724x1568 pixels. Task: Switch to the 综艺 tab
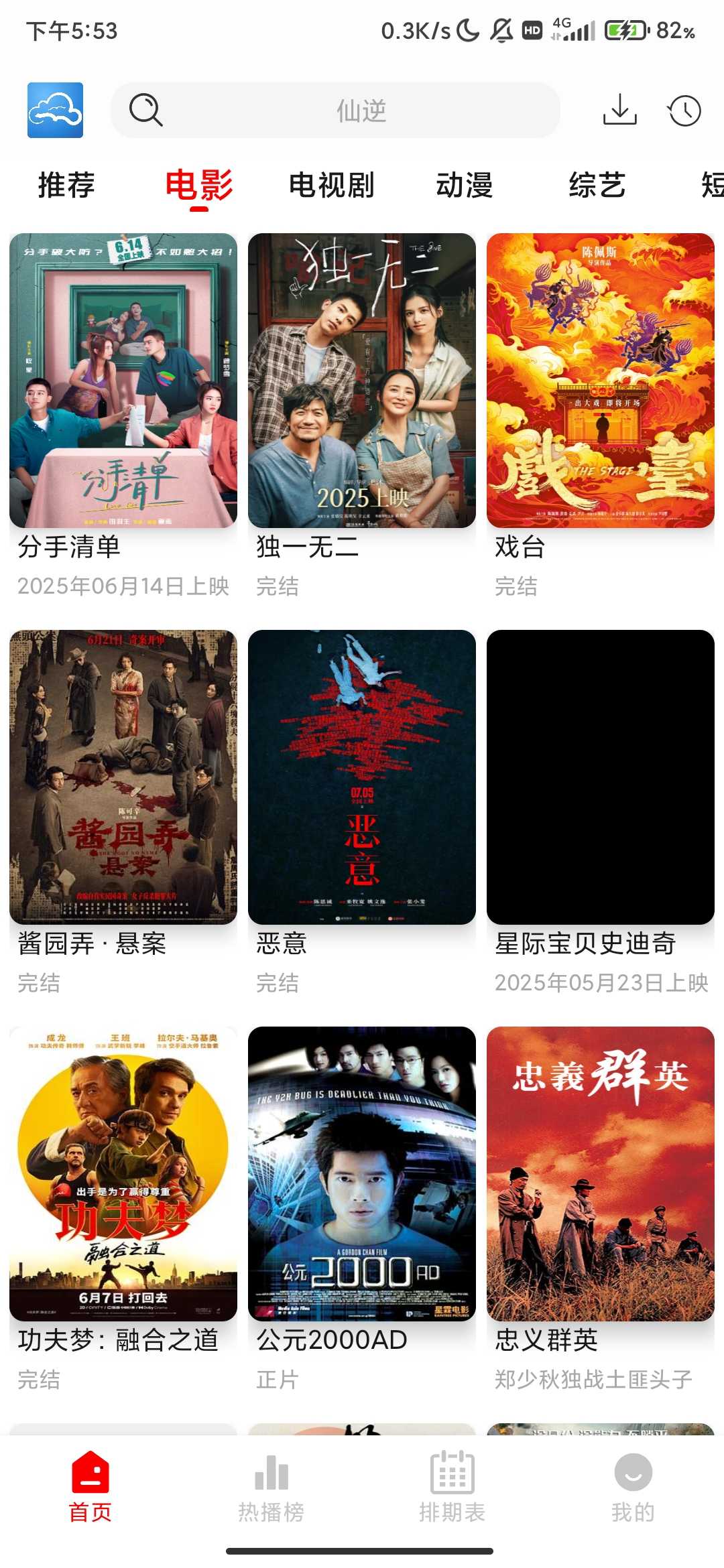click(597, 185)
